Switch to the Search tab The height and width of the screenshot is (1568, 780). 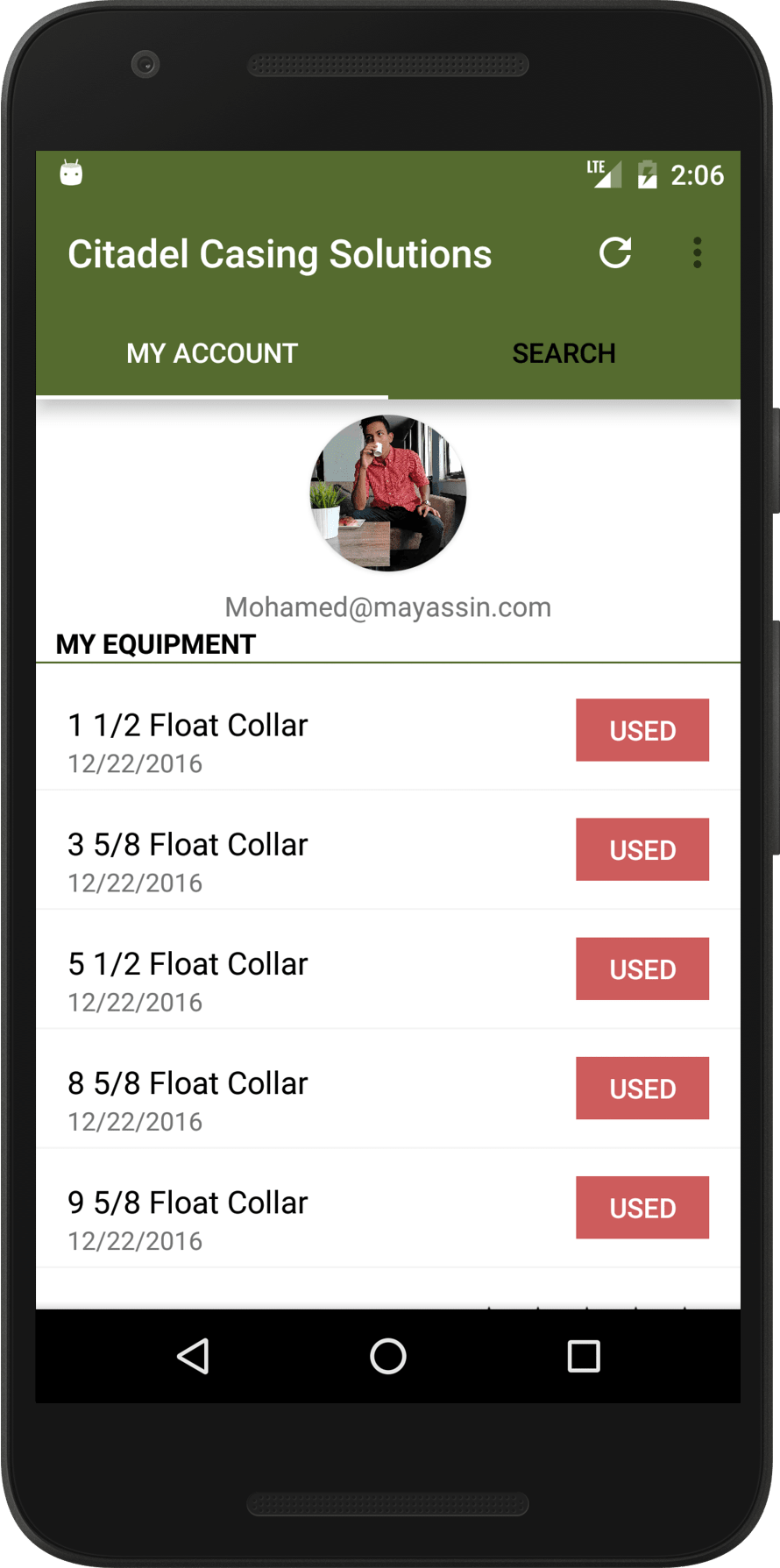564,353
